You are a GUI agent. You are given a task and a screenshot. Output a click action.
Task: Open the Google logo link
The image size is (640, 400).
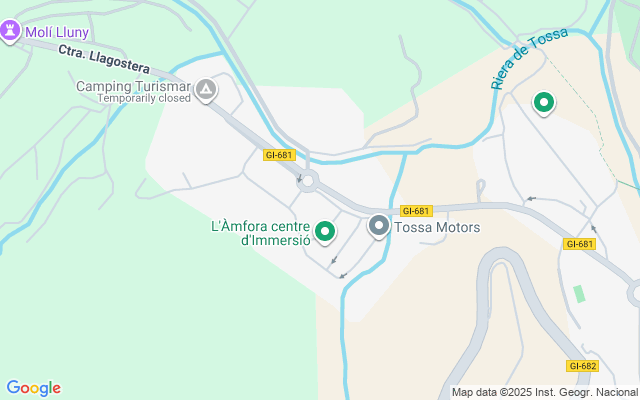pos(34,388)
